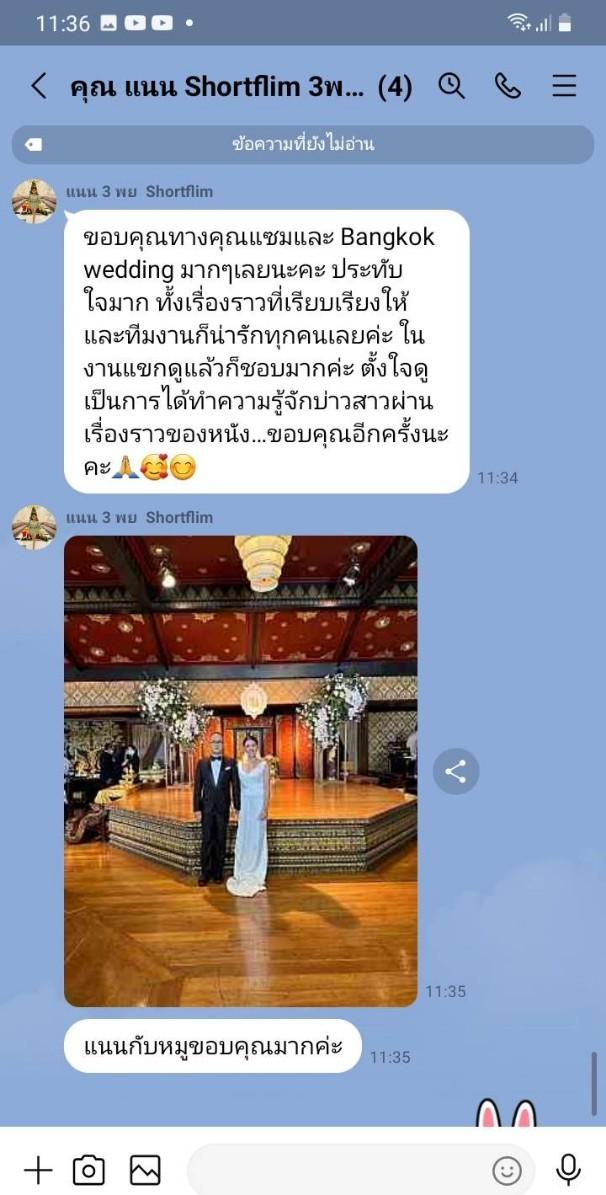Open the plus attachment menu
Image resolution: width=606 pixels, height=1195 pixels.
[x=37, y=1169]
